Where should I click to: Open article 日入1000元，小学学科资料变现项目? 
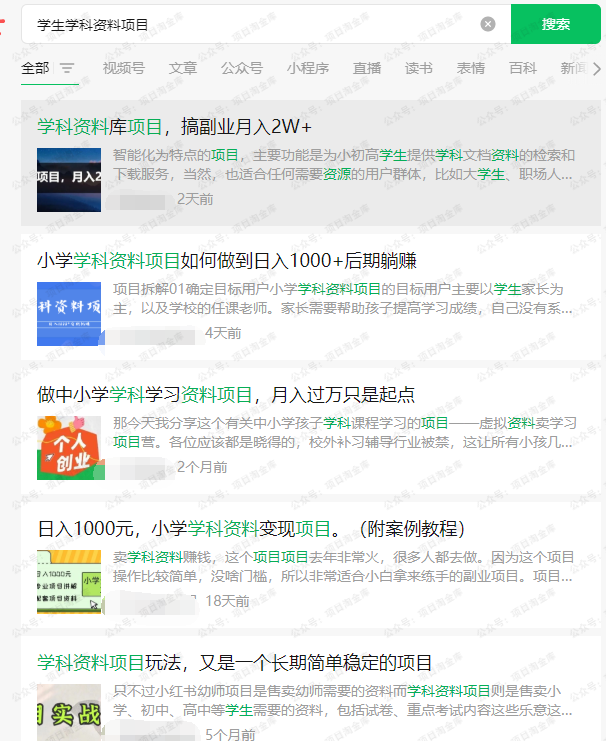(250, 529)
